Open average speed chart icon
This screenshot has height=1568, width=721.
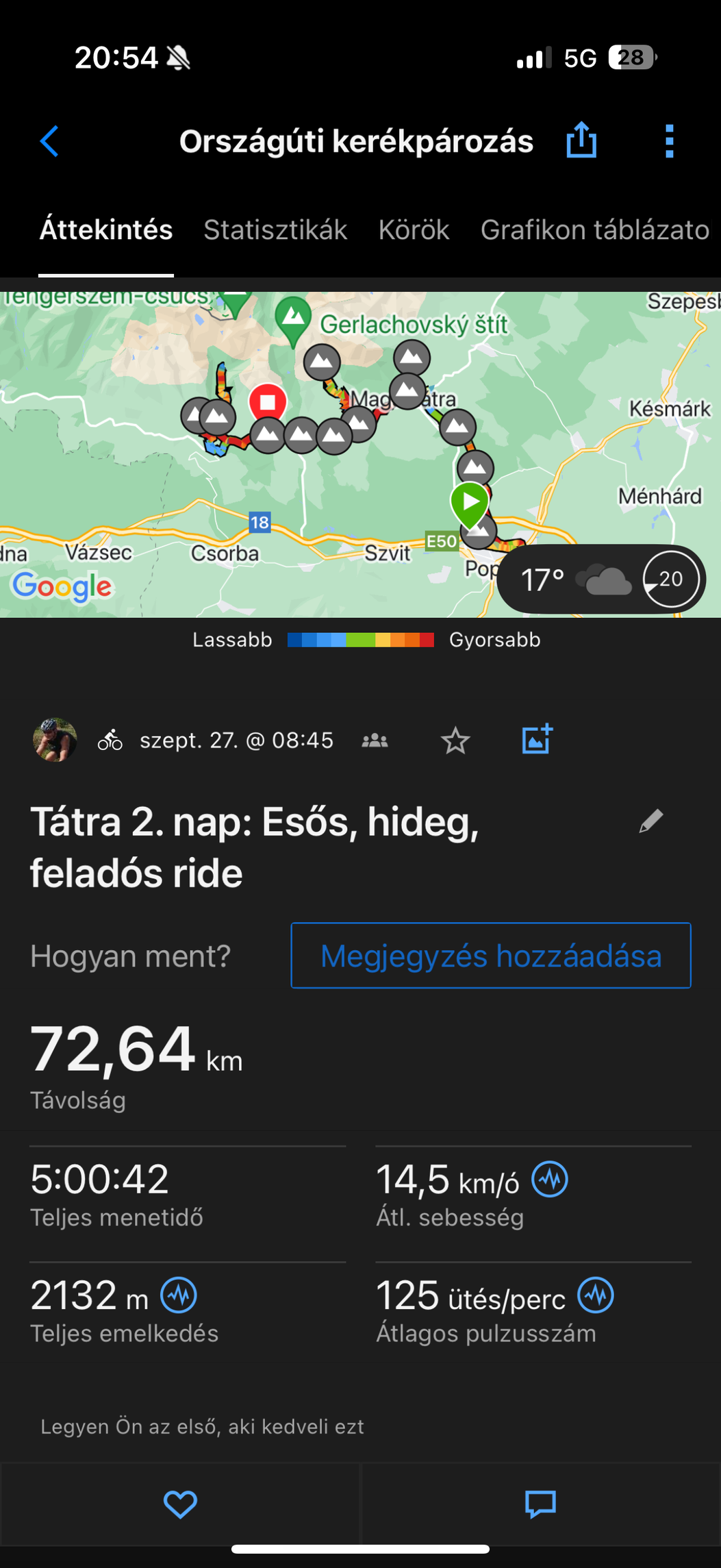coord(550,1180)
